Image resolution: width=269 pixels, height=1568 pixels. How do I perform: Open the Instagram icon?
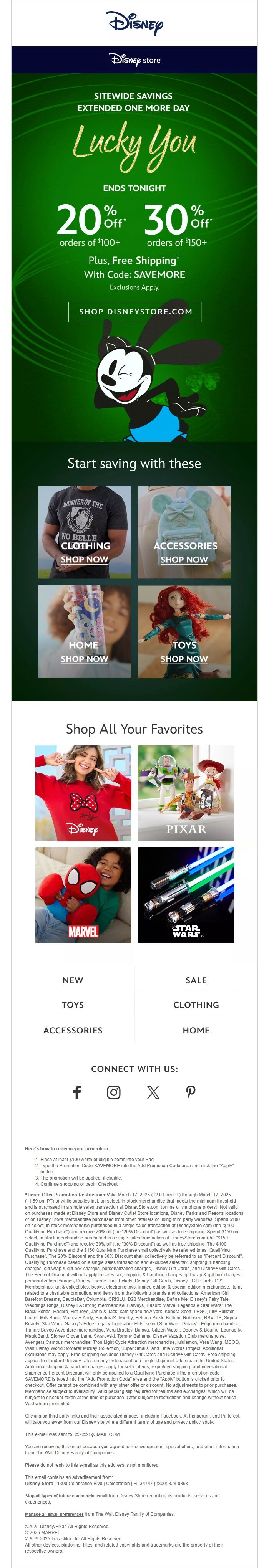click(113, 1091)
